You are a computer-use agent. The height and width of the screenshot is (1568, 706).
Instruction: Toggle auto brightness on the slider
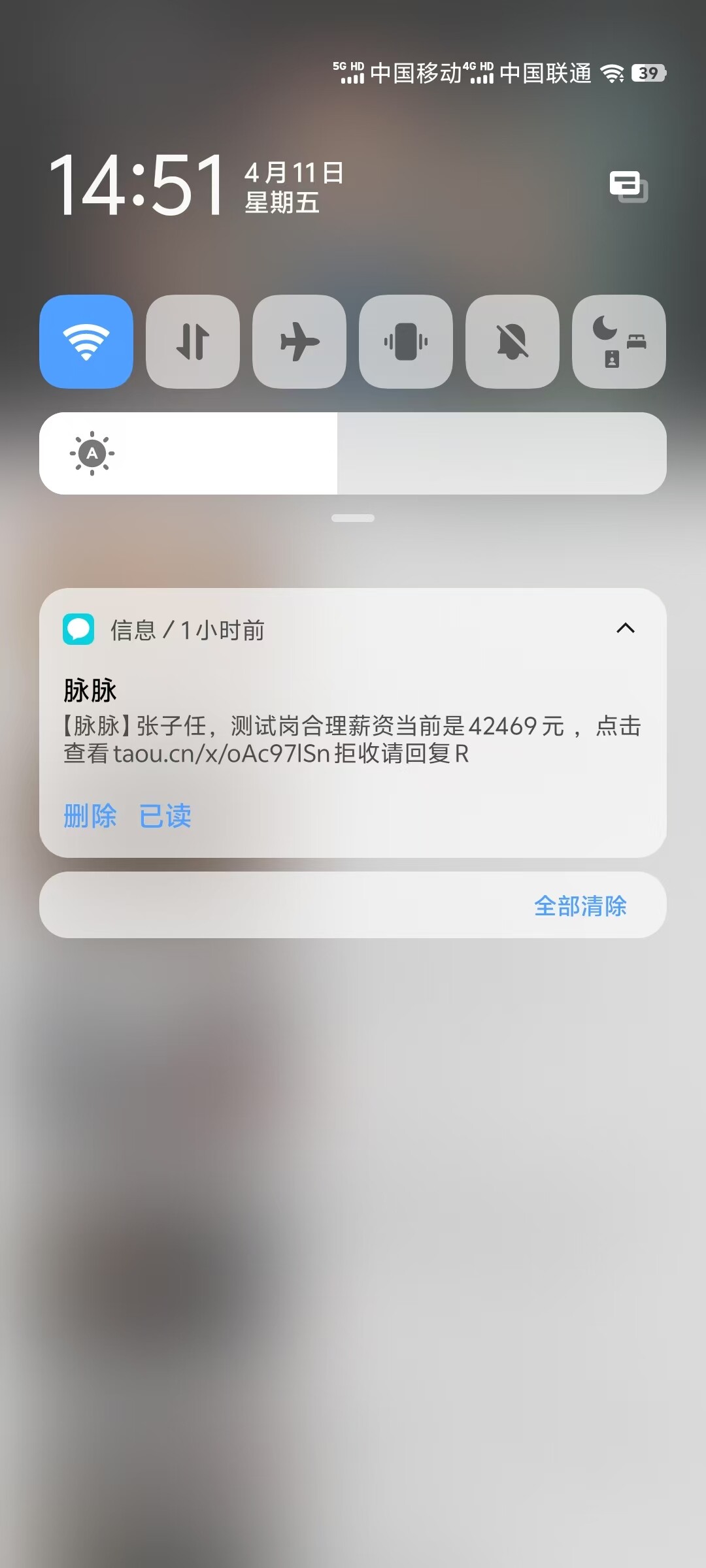coord(92,453)
